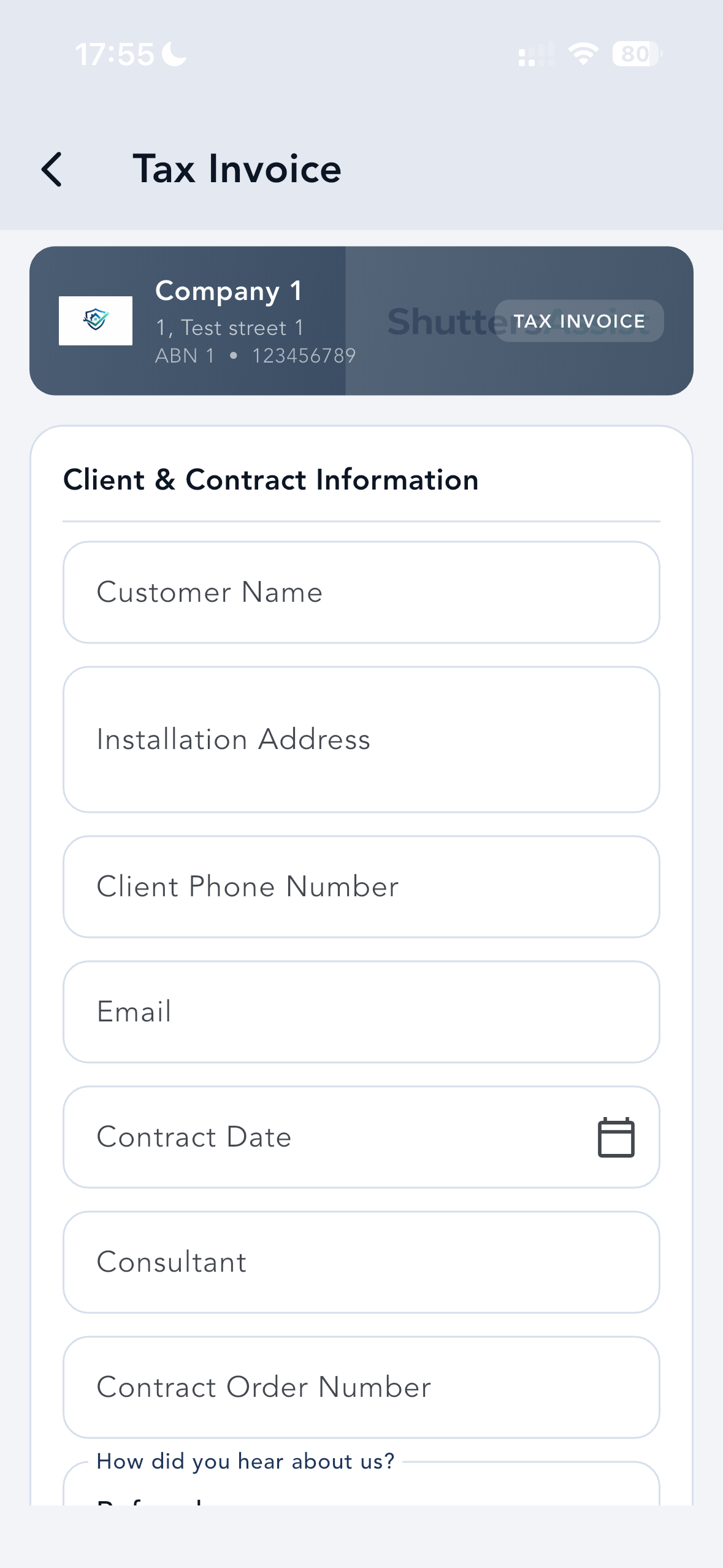723x1568 pixels.
Task: Tap the Consultant field
Action: [361, 1261]
